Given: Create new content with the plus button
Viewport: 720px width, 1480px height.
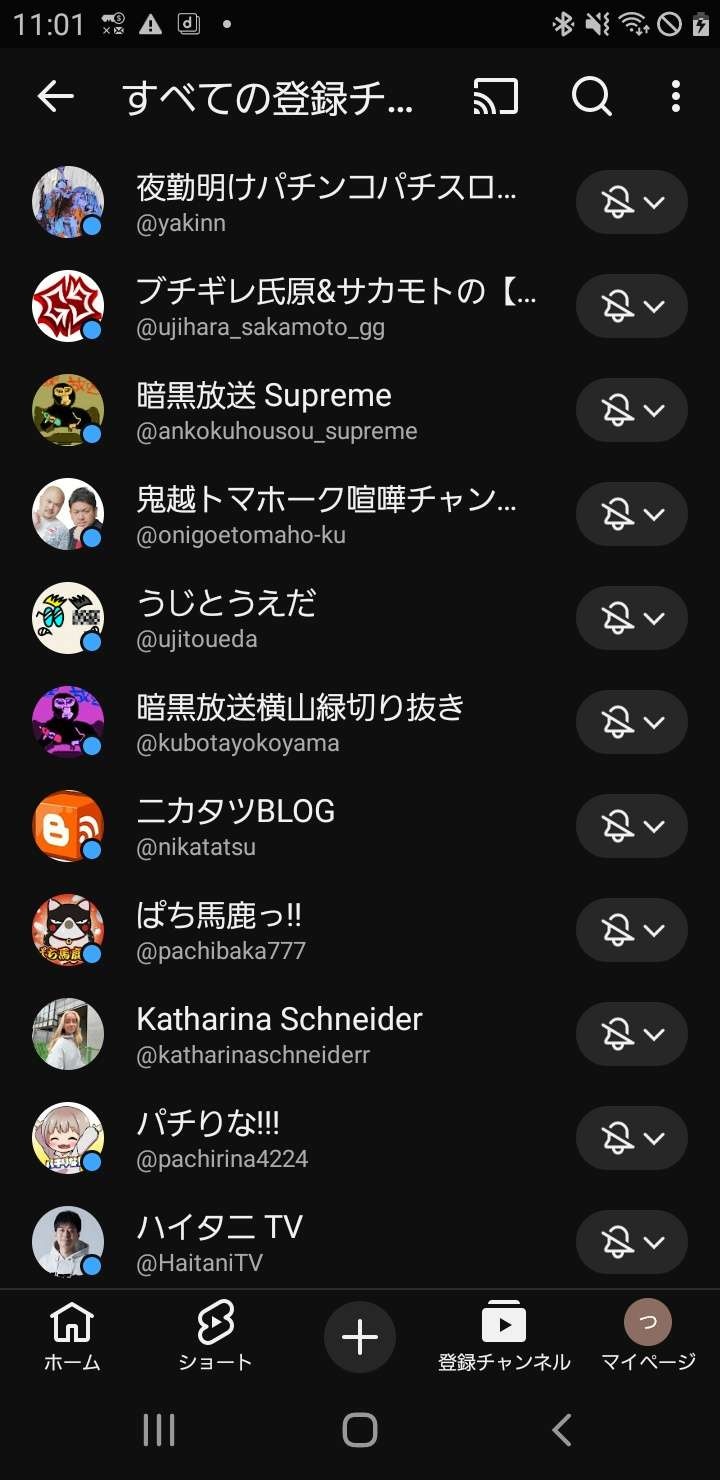Looking at the screenshot, I should [360, 1337].
